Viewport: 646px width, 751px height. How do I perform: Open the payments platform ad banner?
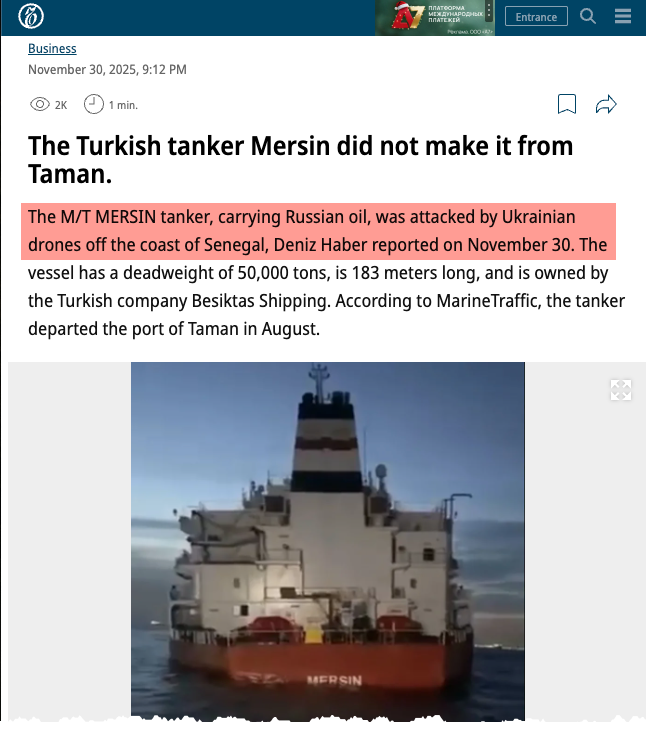(430, 17)
